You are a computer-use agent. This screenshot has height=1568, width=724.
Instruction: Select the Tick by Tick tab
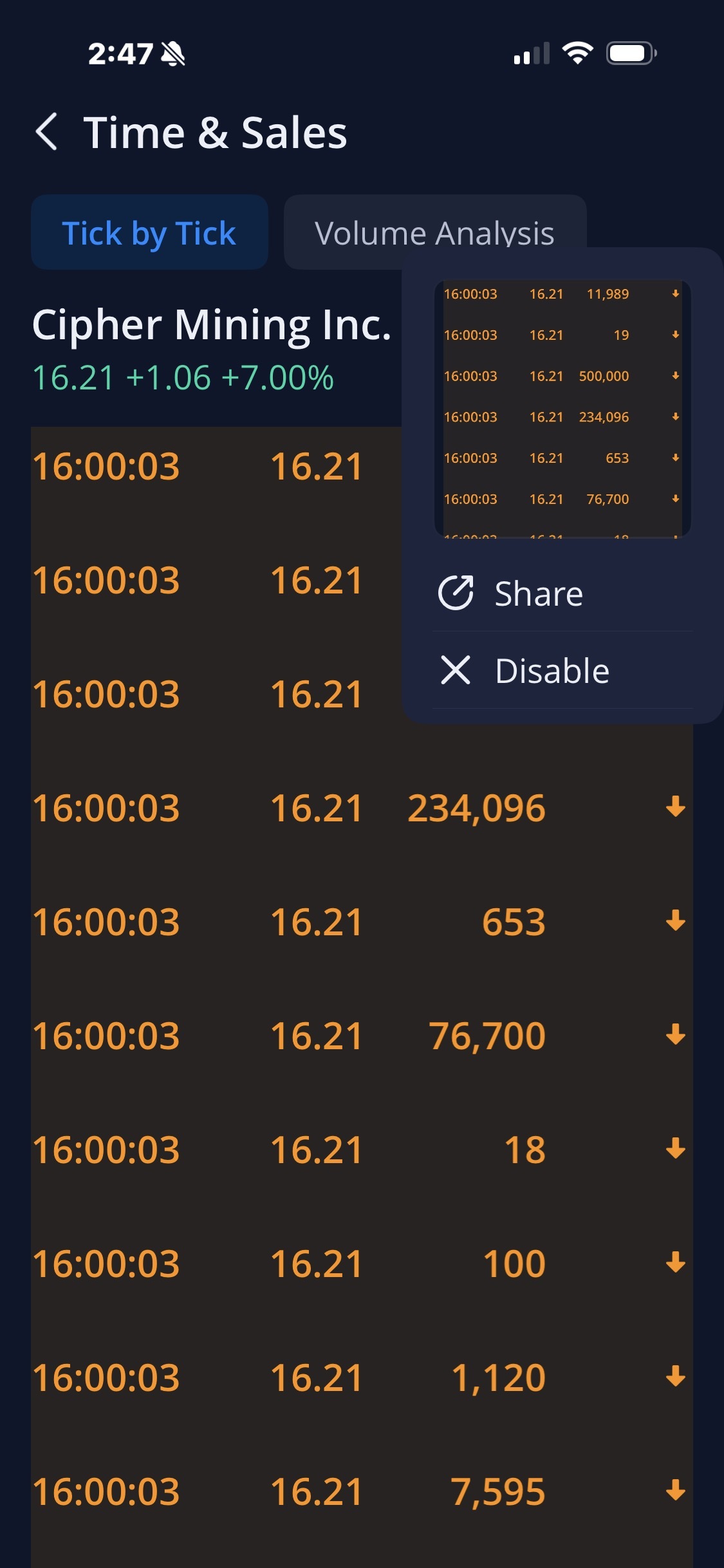pos(149,232)
